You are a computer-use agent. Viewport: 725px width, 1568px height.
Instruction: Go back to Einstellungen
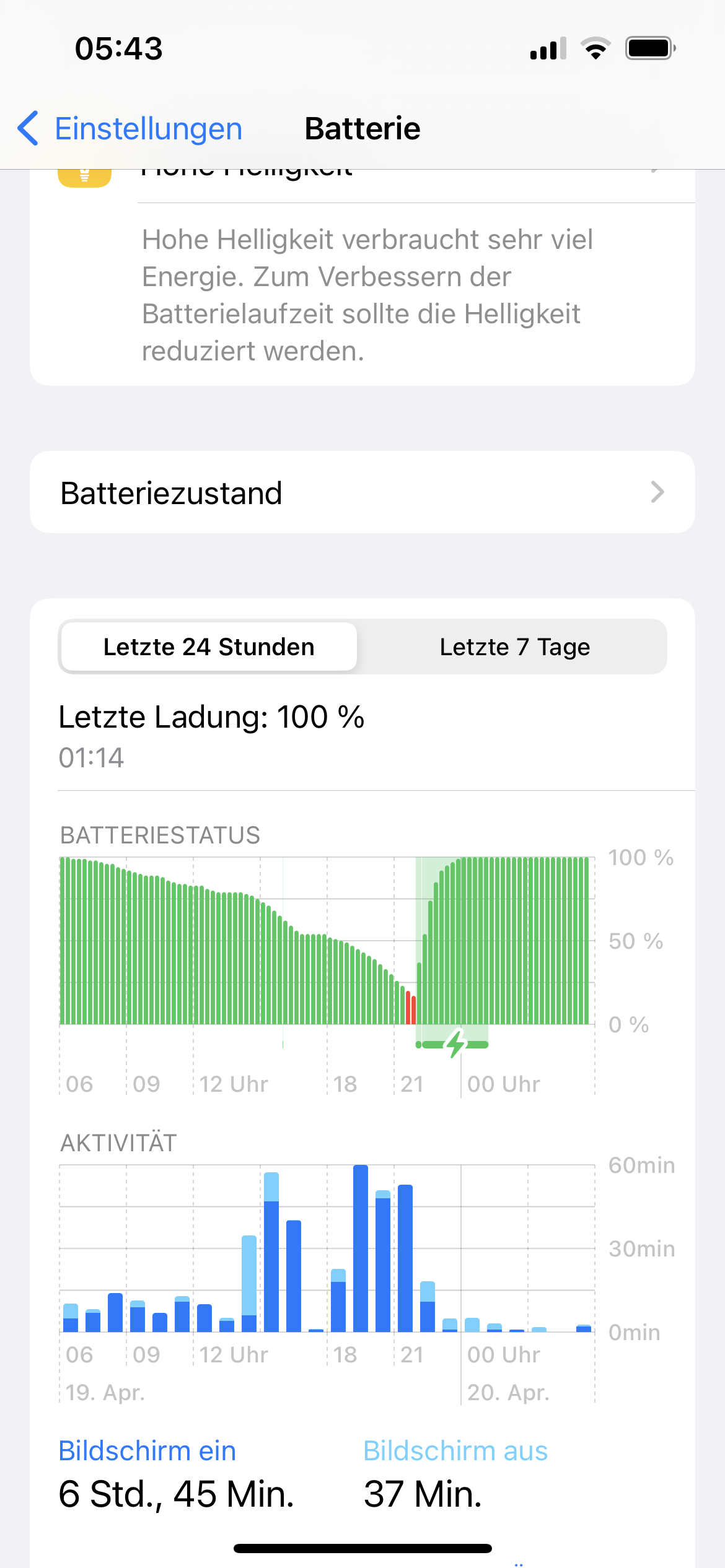coord(130,129)
